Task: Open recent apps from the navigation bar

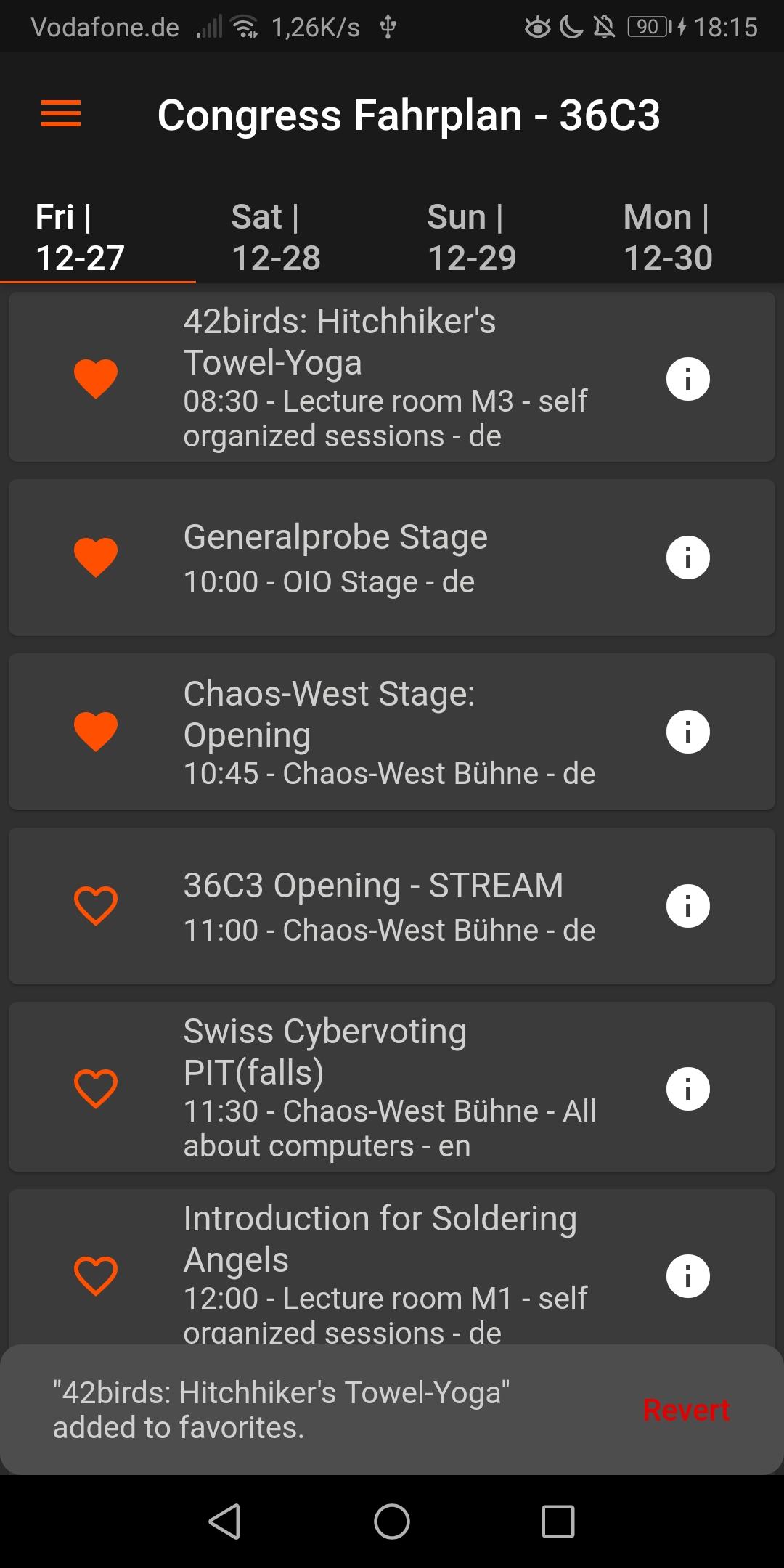Action: (558, 1521)
